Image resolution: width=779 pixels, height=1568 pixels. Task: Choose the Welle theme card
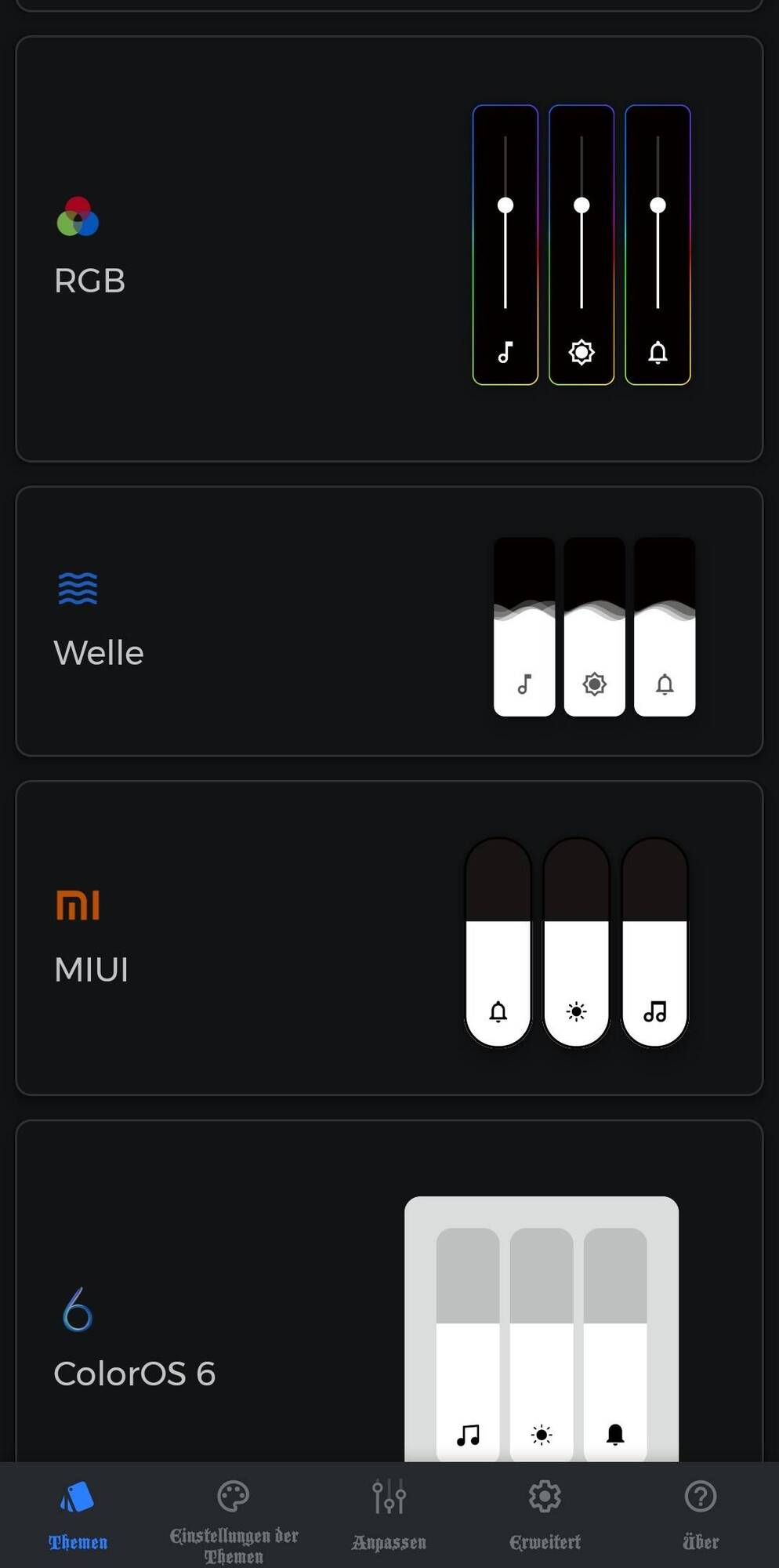[x=389, y=621]
